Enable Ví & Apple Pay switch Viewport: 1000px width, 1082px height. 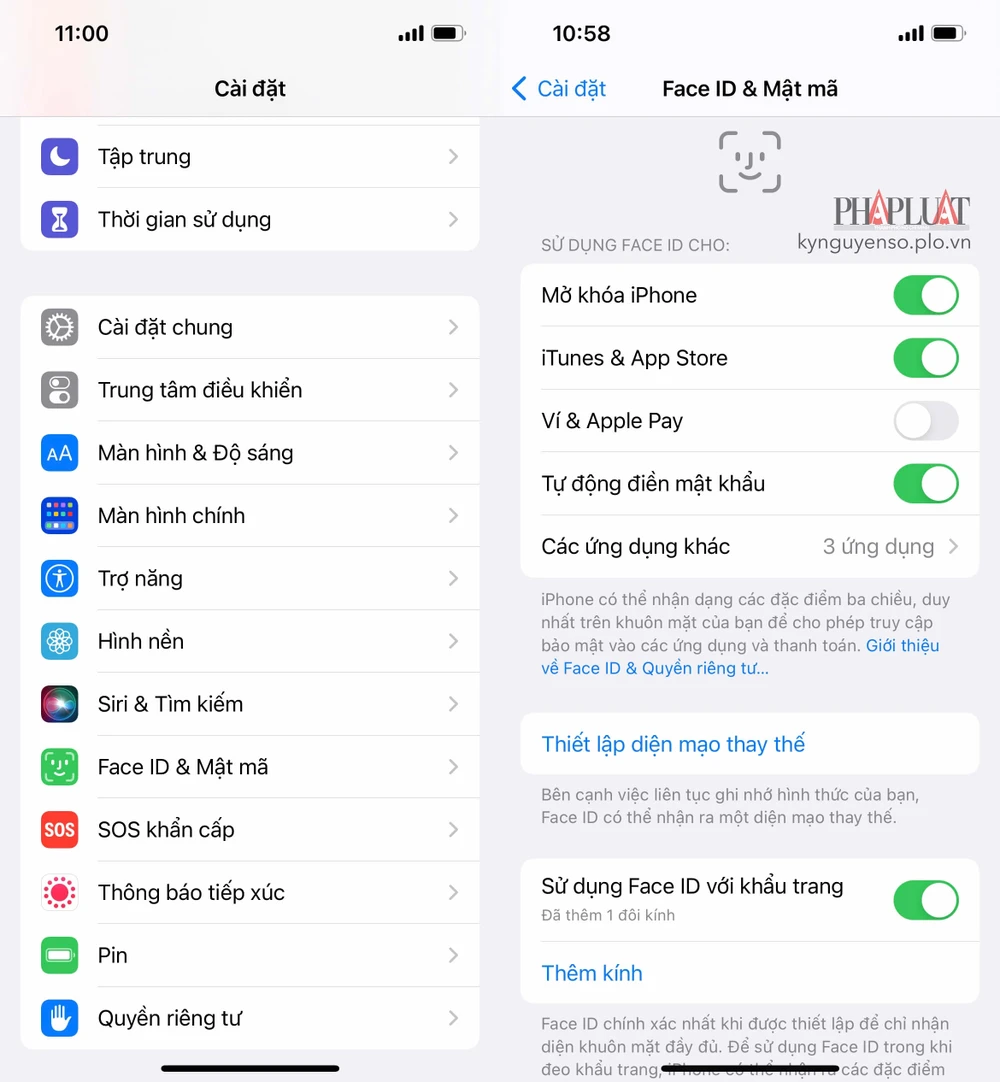coord(925,421)
